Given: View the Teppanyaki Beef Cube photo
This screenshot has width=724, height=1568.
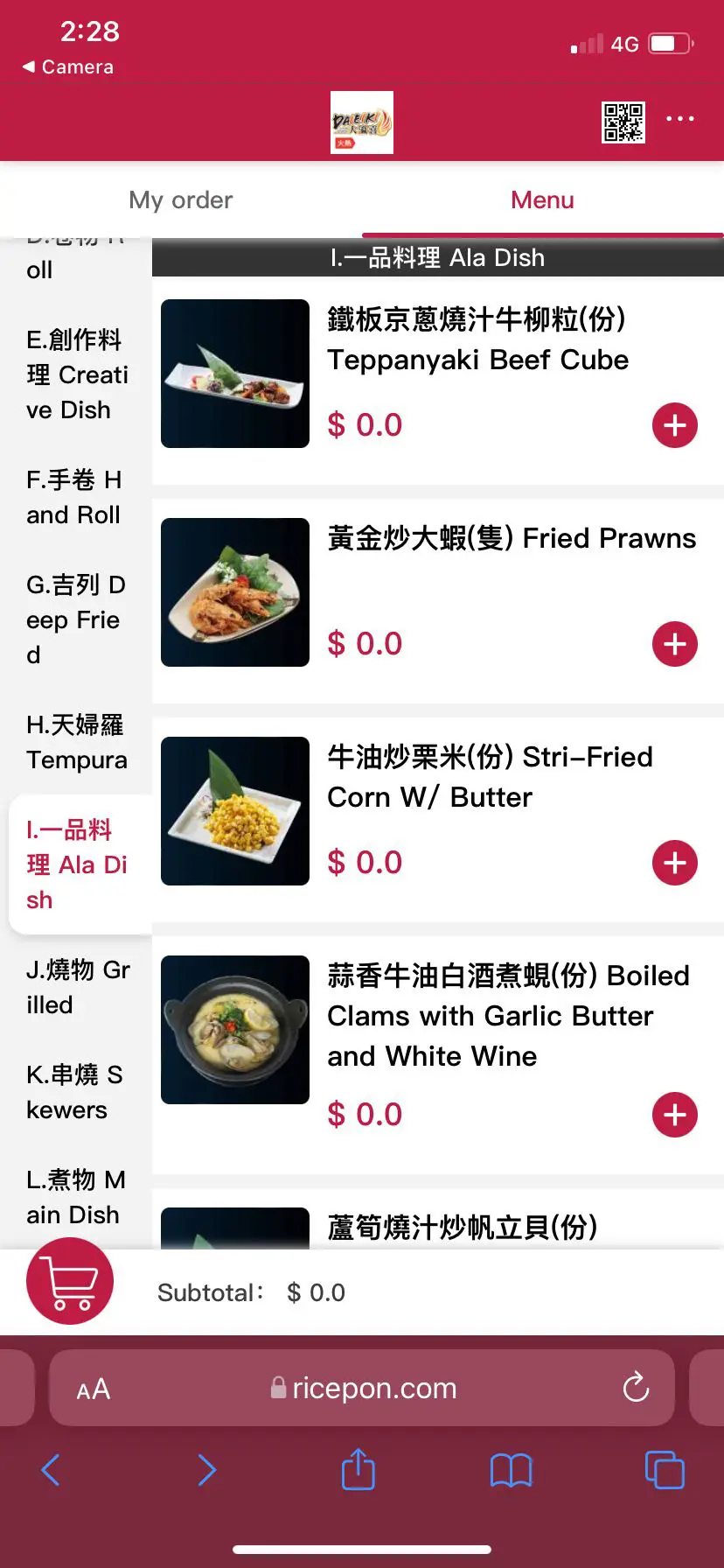Looking at the screenshot, I should [x=235, y=374].
